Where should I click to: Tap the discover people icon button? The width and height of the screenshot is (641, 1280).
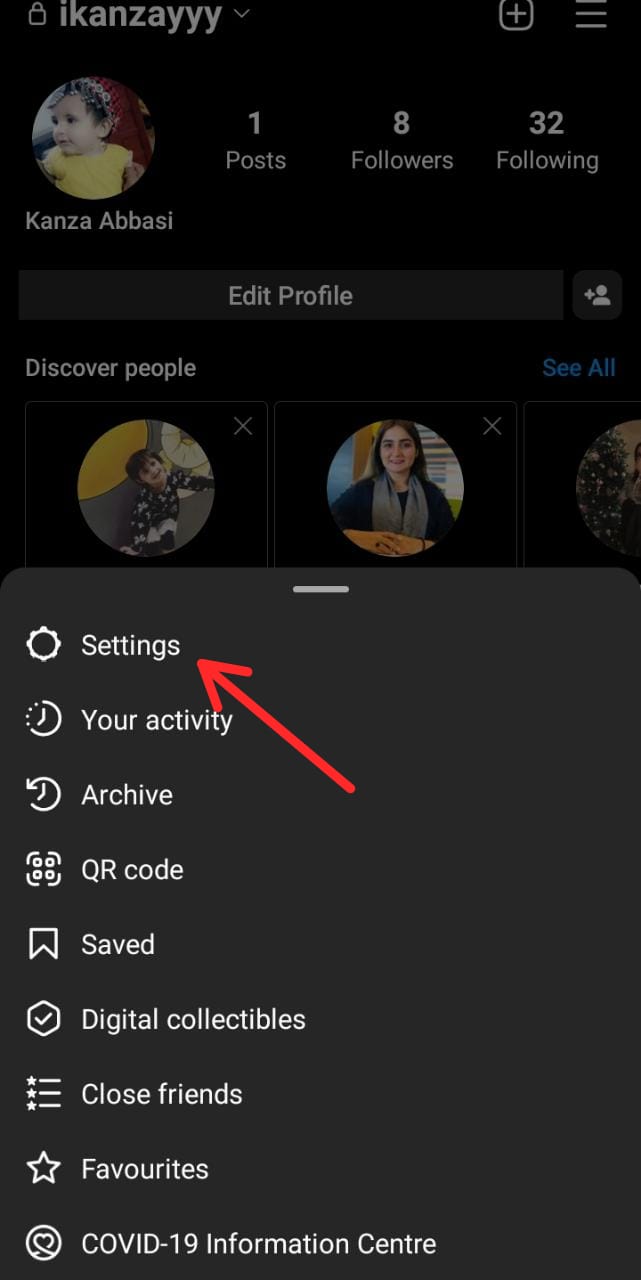[x=597, y=296]
